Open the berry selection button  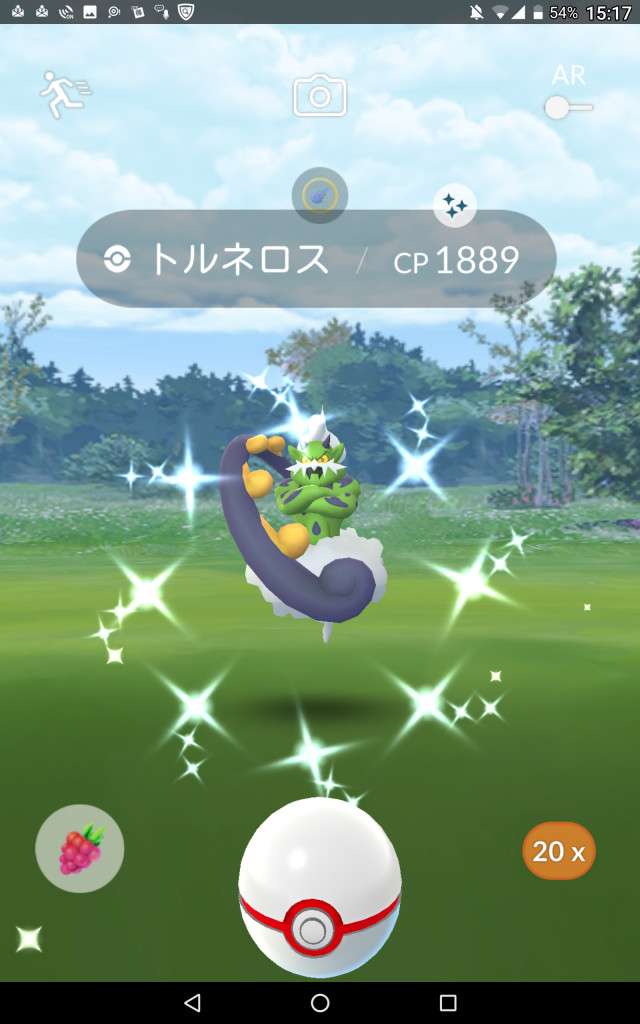80,850
